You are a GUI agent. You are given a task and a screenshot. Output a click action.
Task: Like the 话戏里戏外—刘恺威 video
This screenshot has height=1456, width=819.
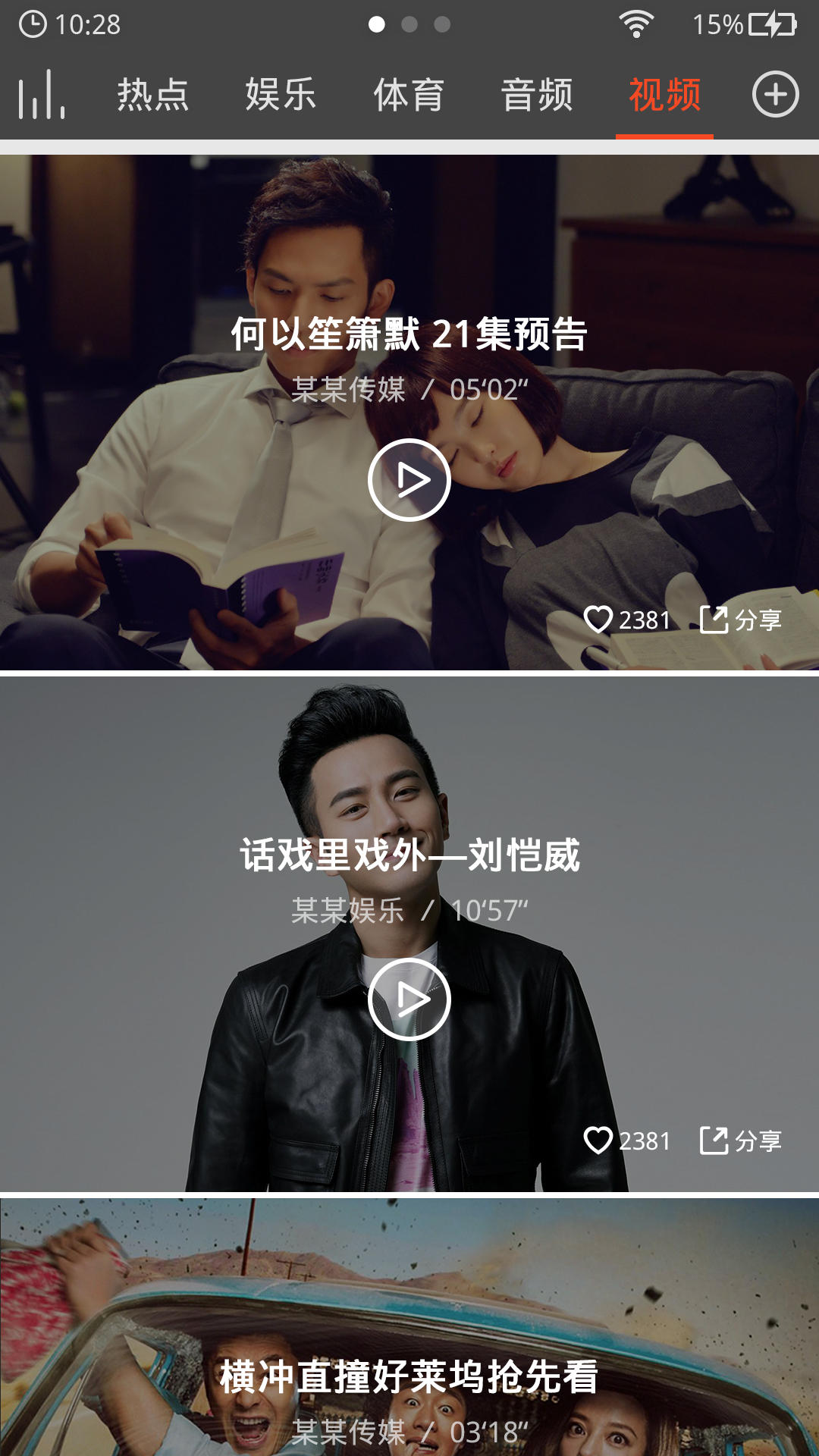coord(627,1141)
